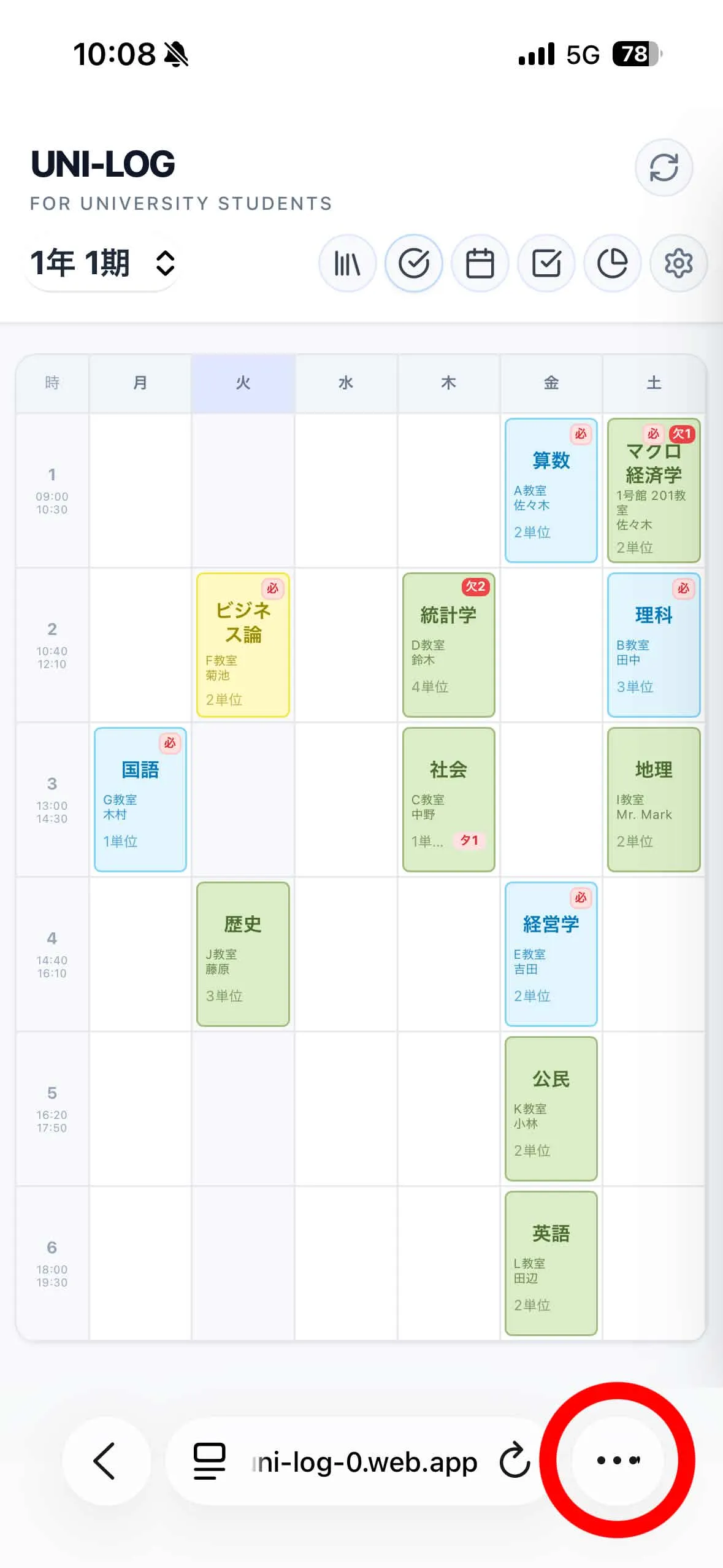
Task: Open the calendar view icon
Action: pyautogui.click(x=480, y=264)
